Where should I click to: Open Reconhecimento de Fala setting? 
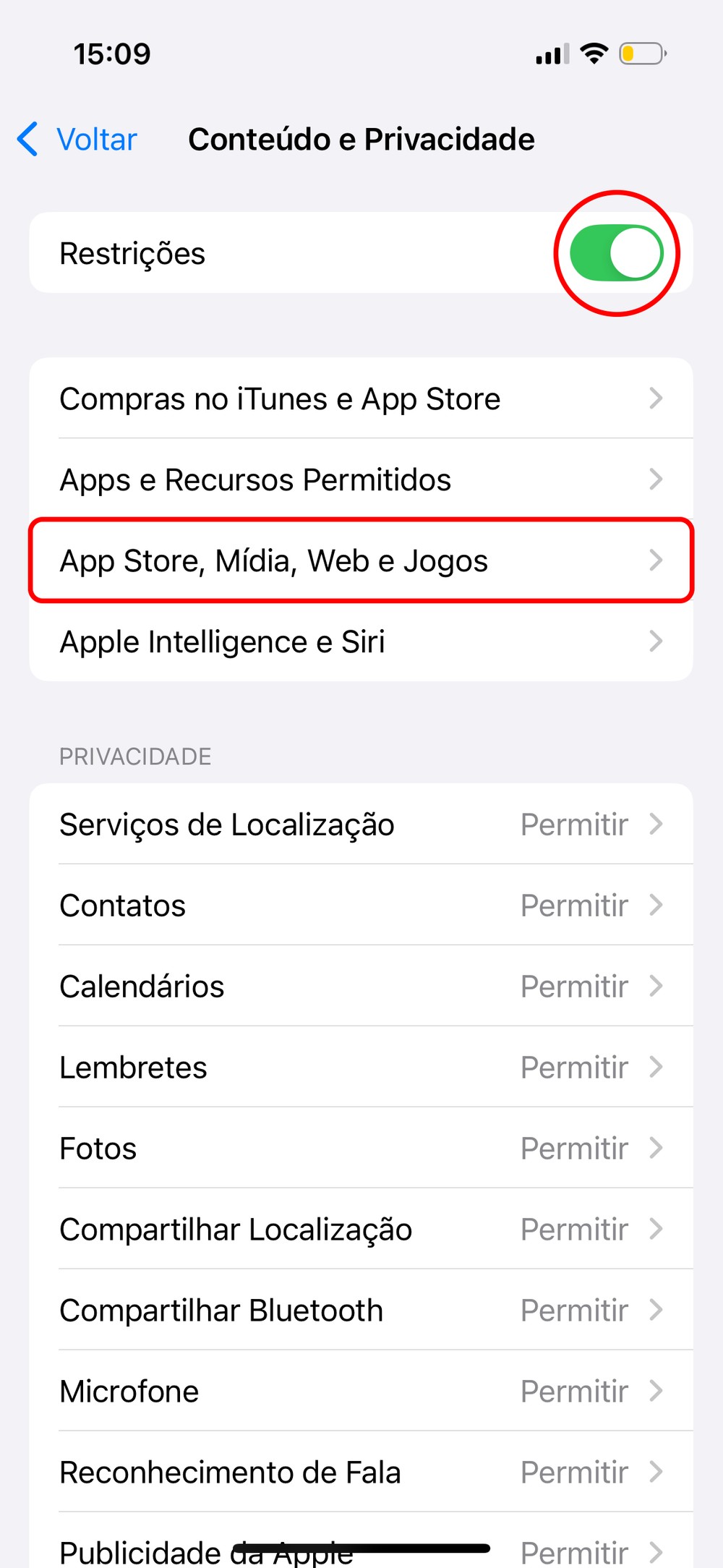click(x=360, y=1473)
